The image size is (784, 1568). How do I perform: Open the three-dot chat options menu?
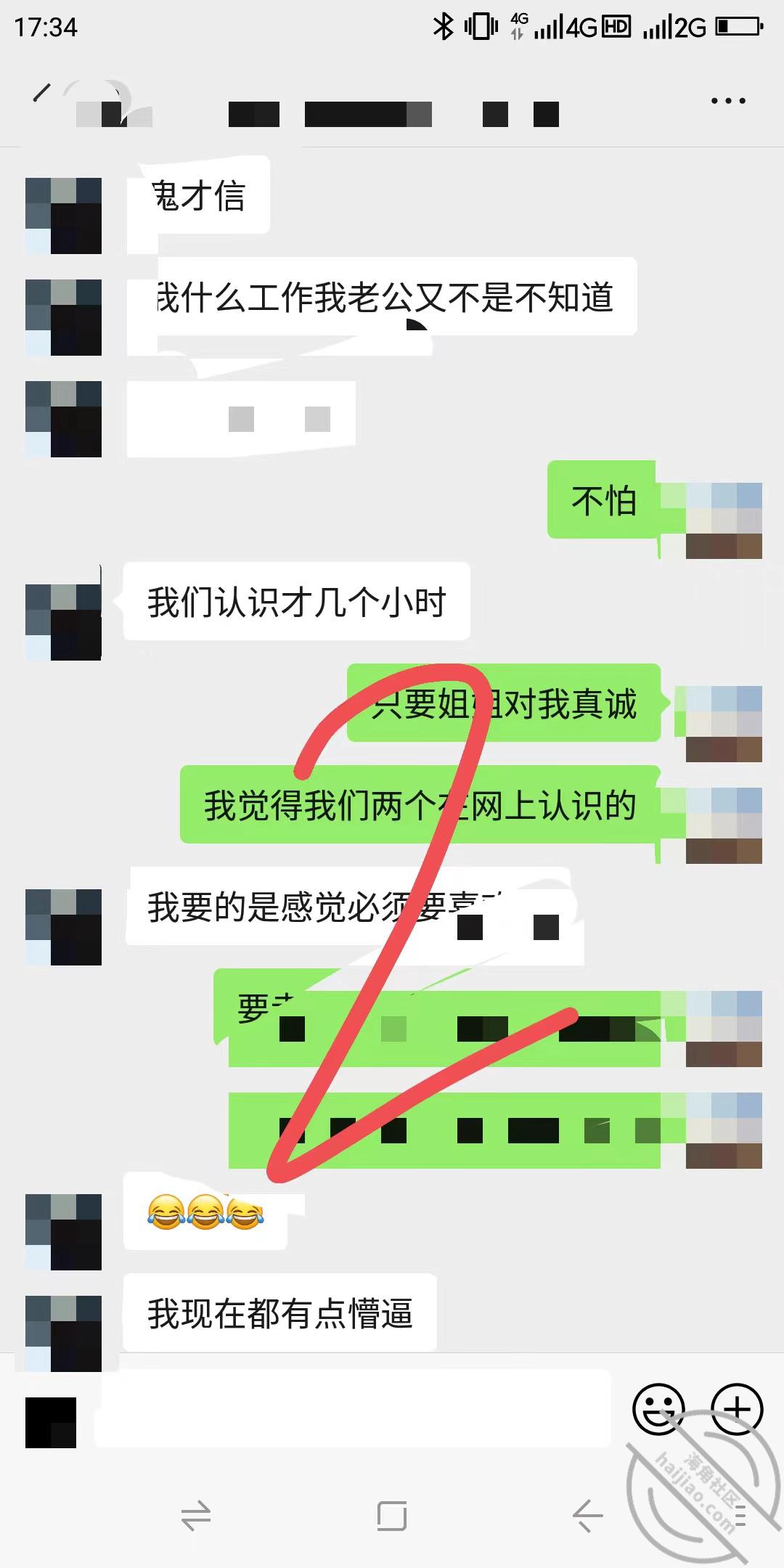[x=728, y=101]
